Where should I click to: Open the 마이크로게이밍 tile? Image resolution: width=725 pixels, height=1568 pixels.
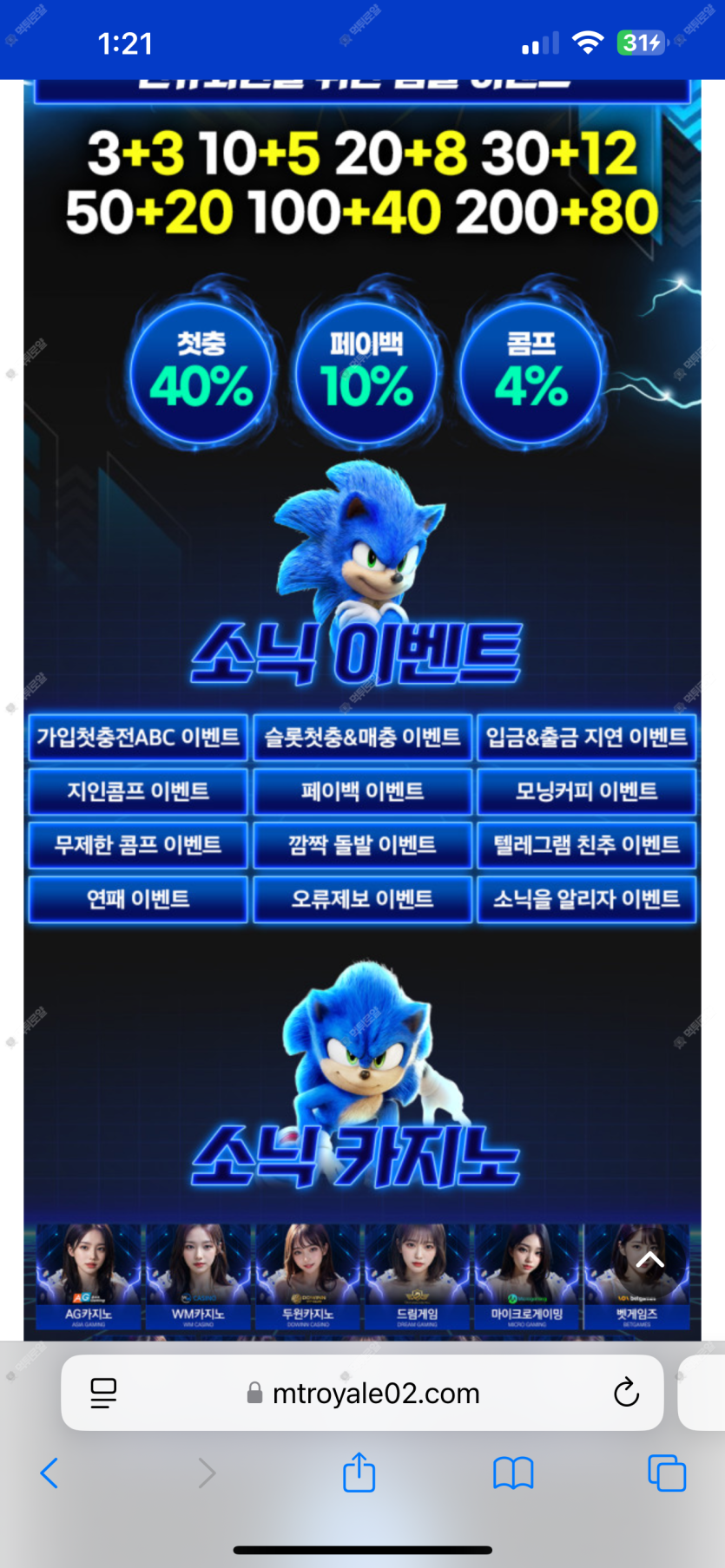(526, 1276)
